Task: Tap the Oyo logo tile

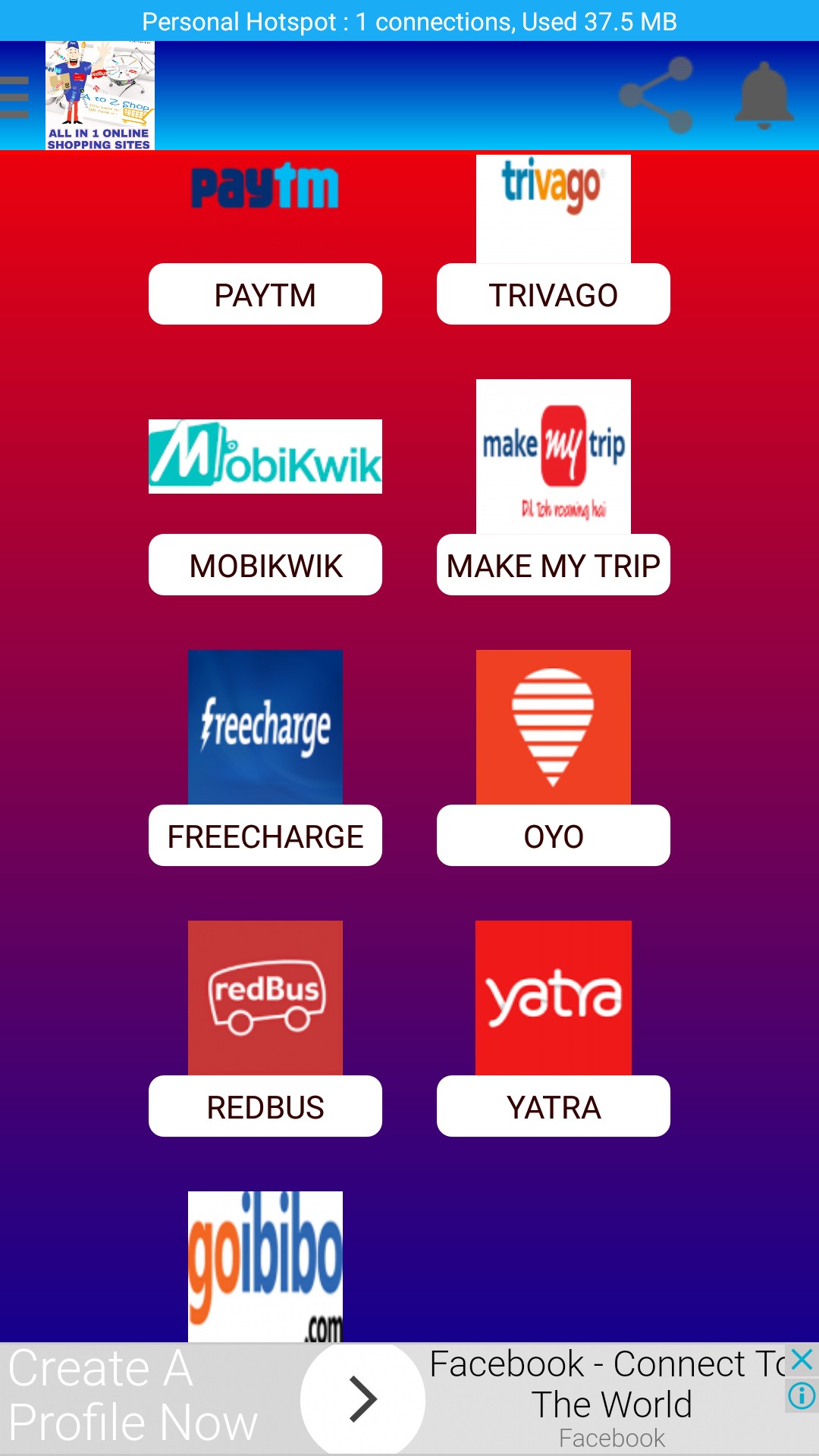Action: pos(554,727)
